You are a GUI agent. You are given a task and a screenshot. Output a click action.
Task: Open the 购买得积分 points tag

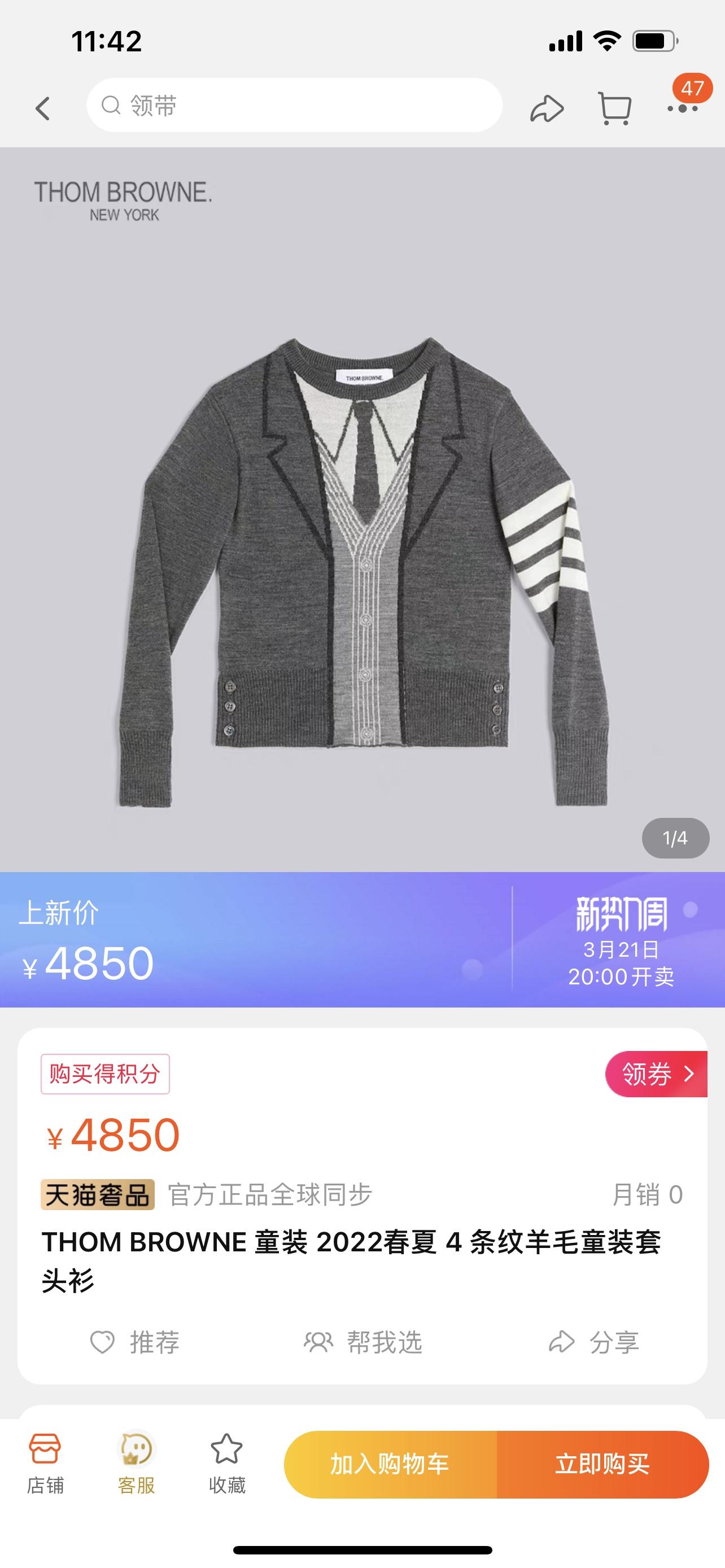(104, 1074)
